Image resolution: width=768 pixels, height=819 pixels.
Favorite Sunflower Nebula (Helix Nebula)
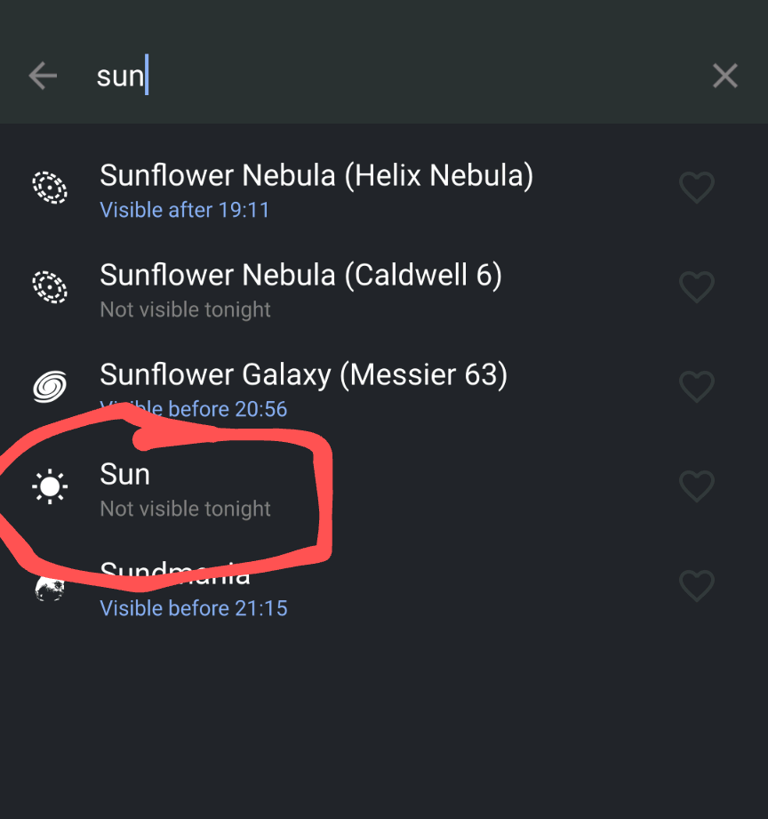tap(696, 187)
